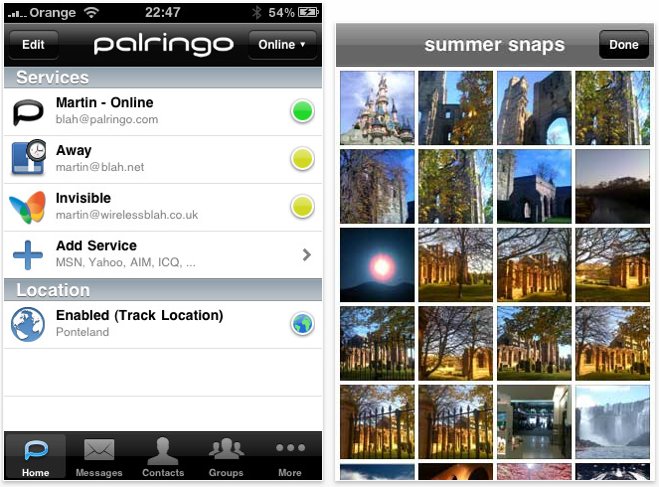Switch to the Messages tab
659x487 pixels.
[x=99, y=457]
